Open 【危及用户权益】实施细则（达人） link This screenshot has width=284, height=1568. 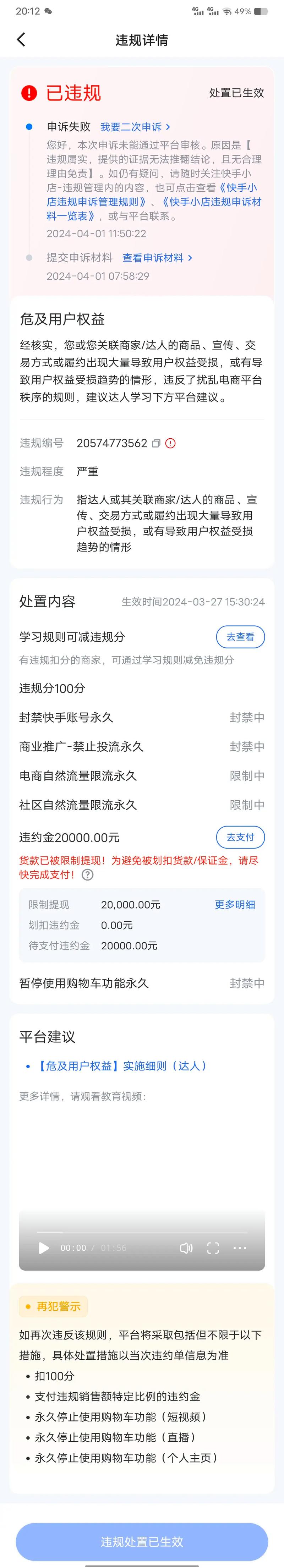click(122, 1065)
